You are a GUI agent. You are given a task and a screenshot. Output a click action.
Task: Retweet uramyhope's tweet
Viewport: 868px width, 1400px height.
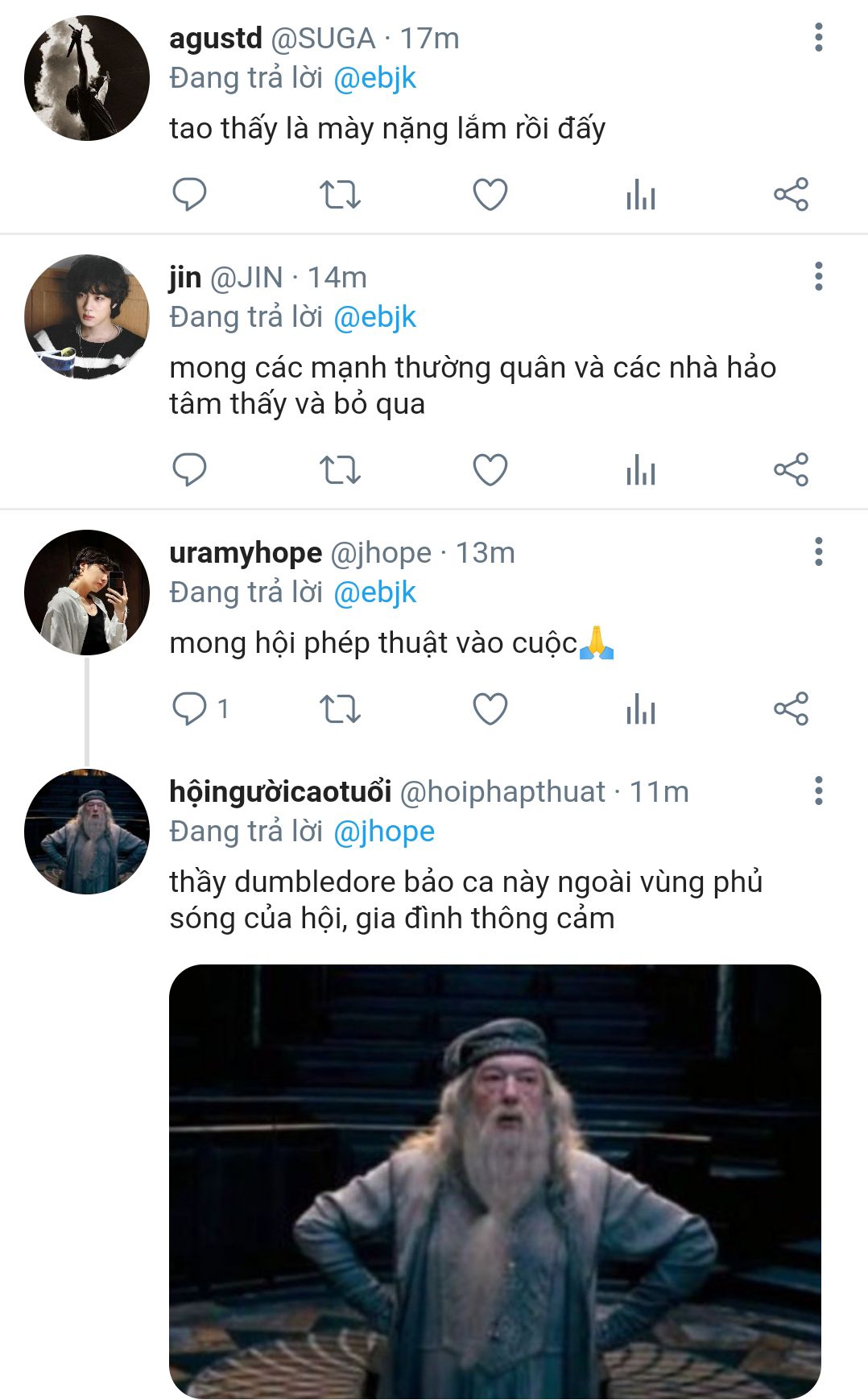(x=340, y=708)
